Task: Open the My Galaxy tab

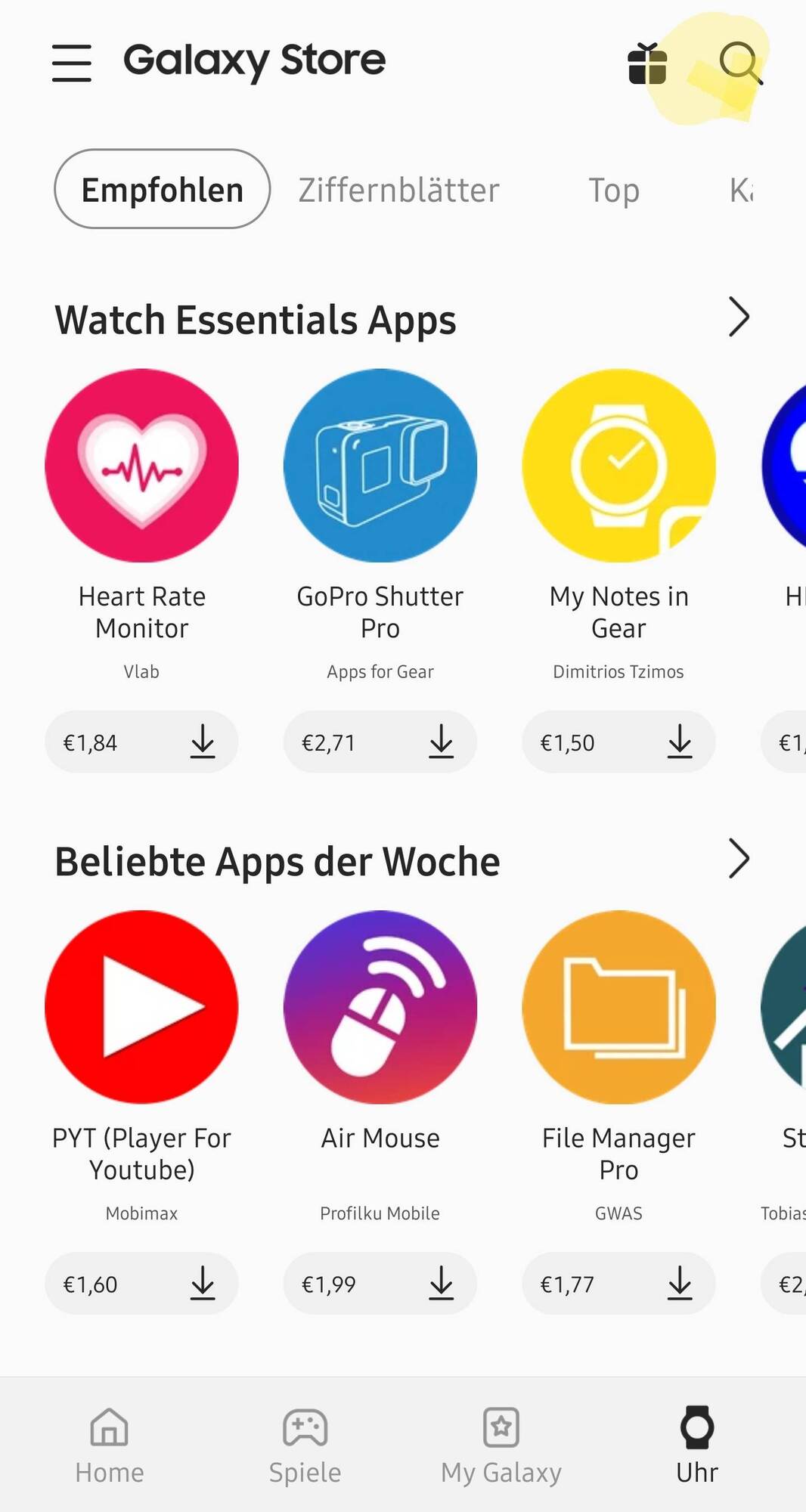Action: [501, 1445]
